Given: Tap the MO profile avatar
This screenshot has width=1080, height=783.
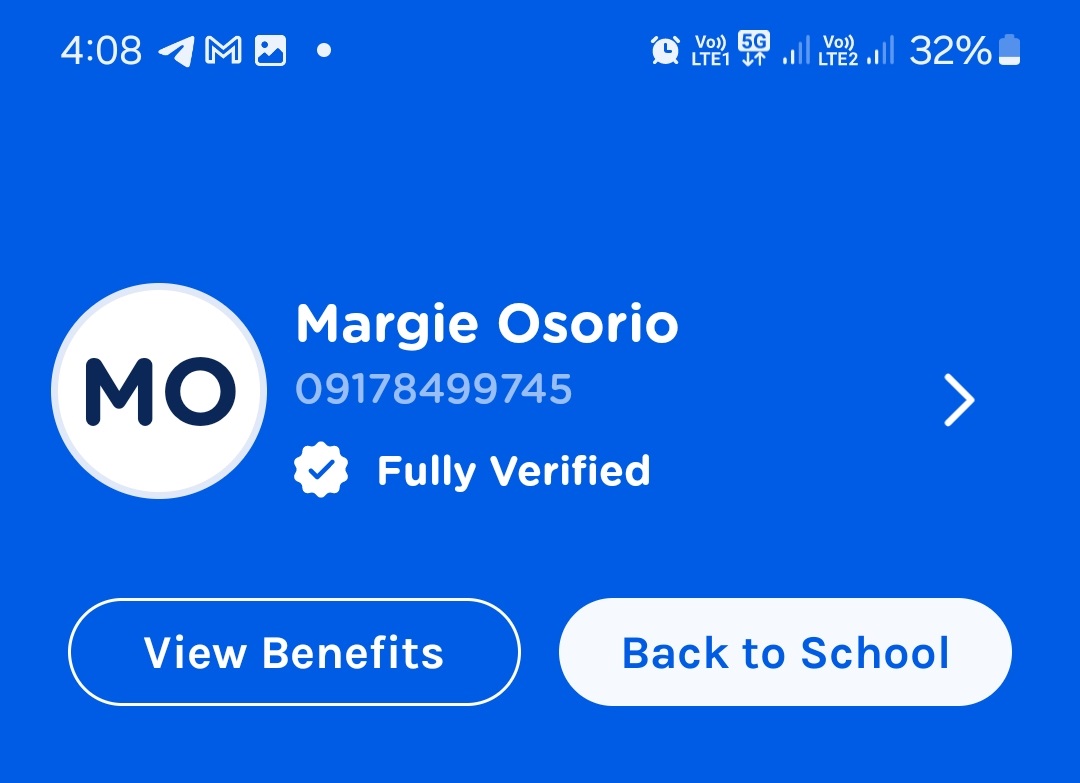Looking at the screenshot, I should pos(159,391).
